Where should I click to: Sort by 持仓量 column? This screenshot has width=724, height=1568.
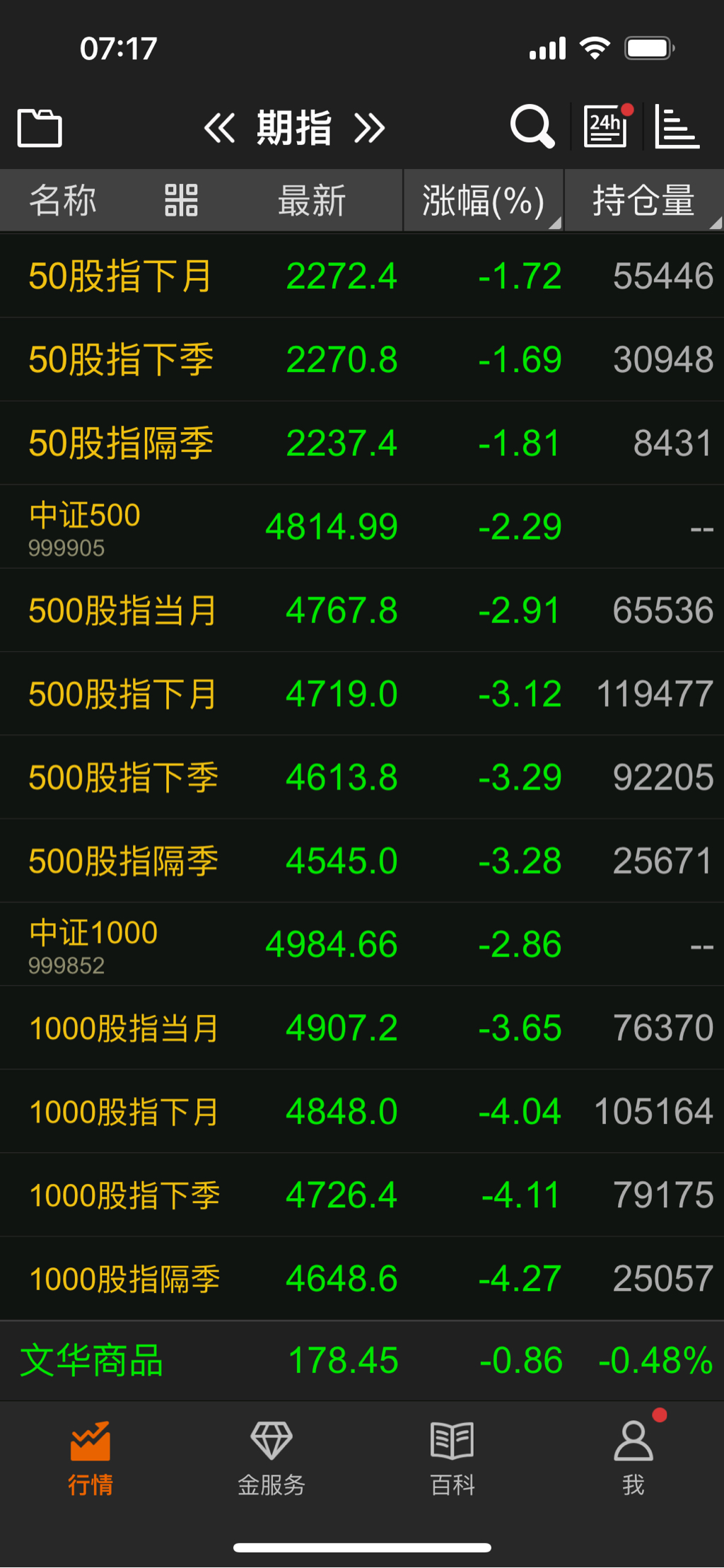click(644, 200)
